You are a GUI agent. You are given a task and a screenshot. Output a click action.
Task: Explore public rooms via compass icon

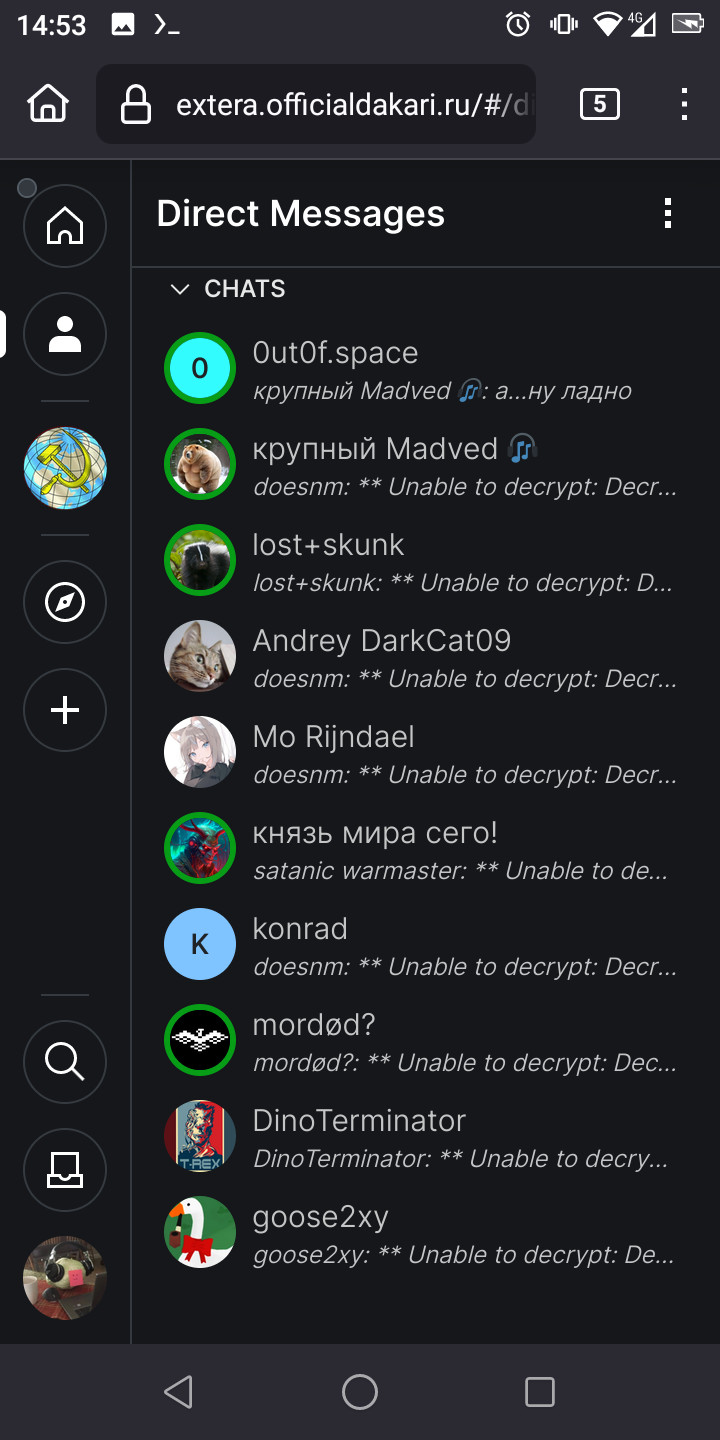tap(65, 602)
